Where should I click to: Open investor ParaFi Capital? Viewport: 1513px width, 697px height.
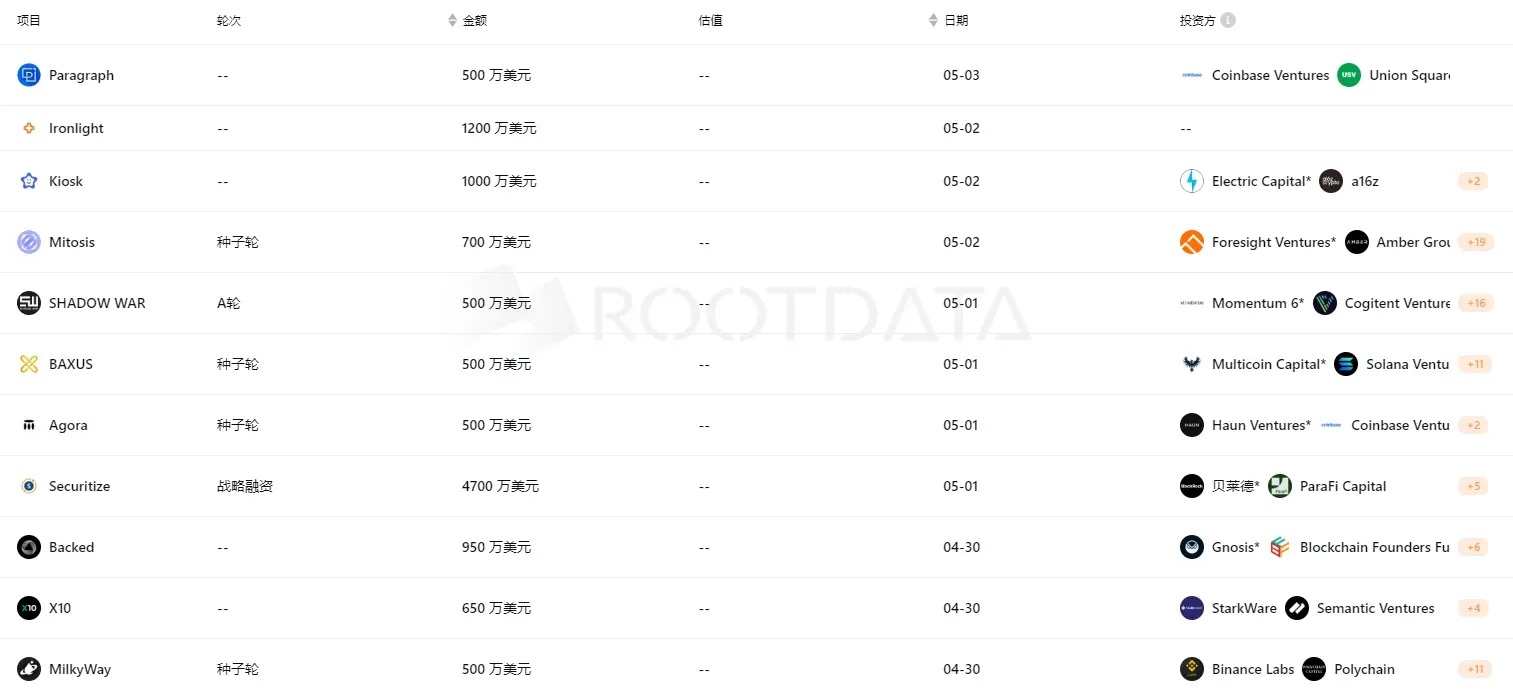click(1342, 486)
